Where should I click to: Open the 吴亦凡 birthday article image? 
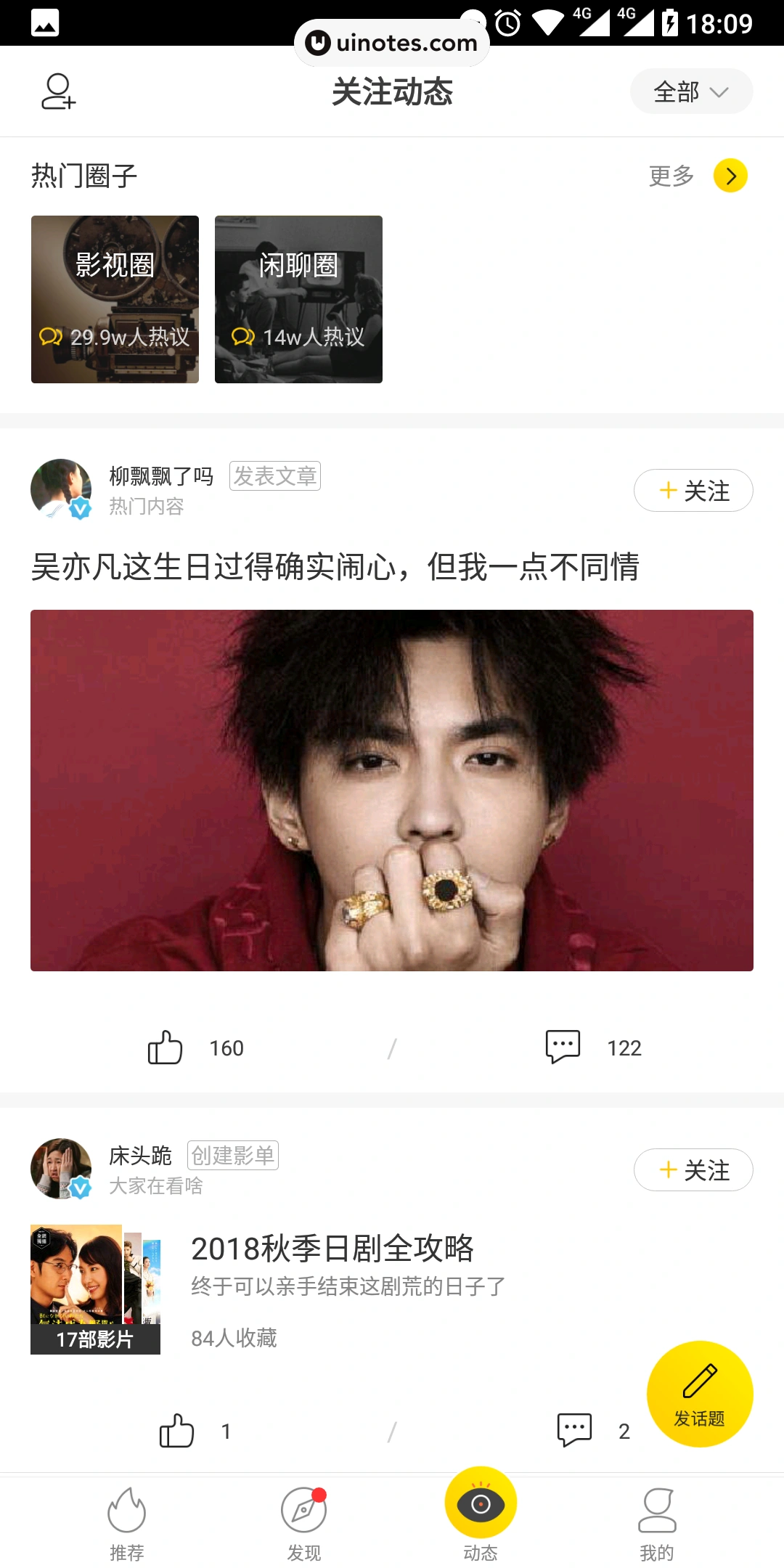point(392,790)
